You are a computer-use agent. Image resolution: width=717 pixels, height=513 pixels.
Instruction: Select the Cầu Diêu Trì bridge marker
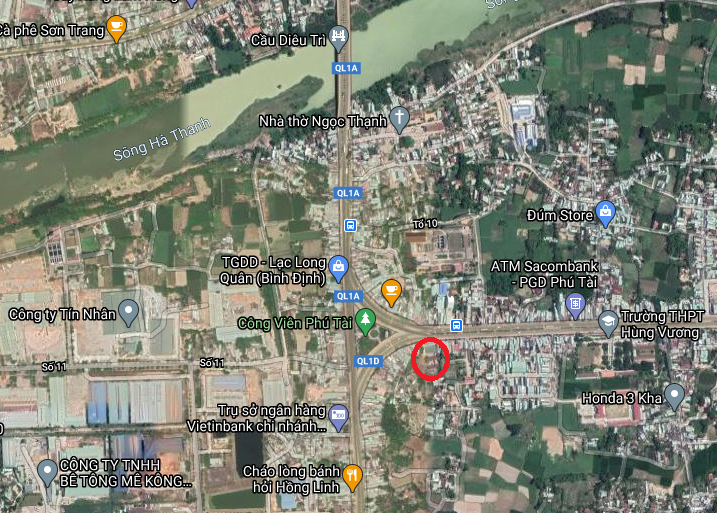(340, 39)
